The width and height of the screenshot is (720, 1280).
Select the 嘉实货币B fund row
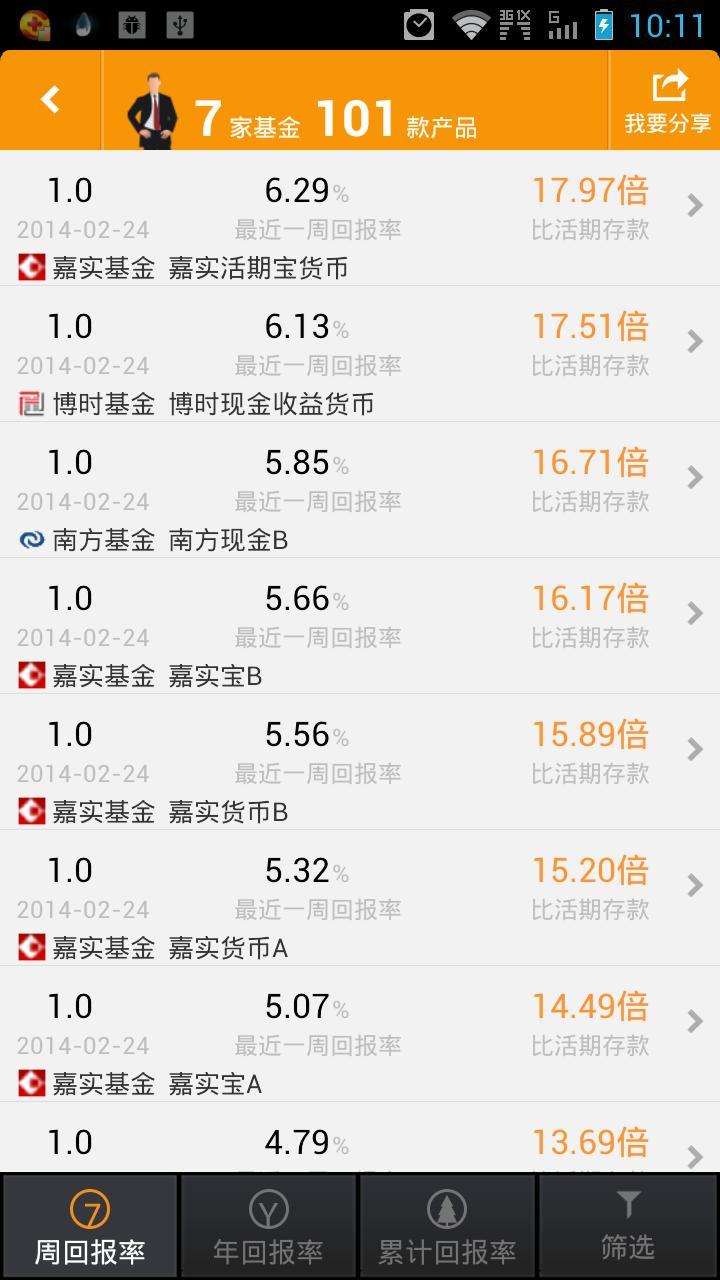[360, 762]
